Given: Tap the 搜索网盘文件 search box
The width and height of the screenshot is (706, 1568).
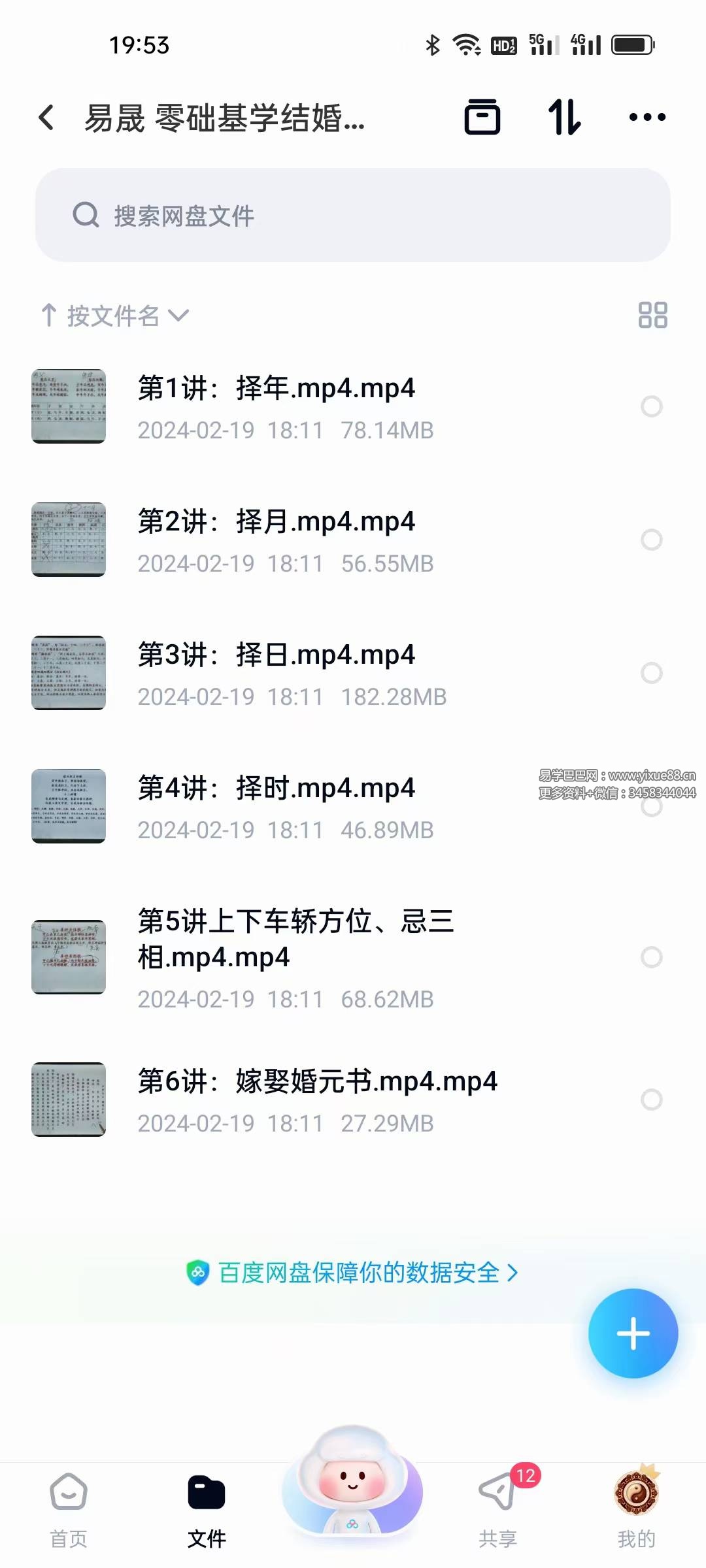Looking at the screenshot, I should (353, 216).
